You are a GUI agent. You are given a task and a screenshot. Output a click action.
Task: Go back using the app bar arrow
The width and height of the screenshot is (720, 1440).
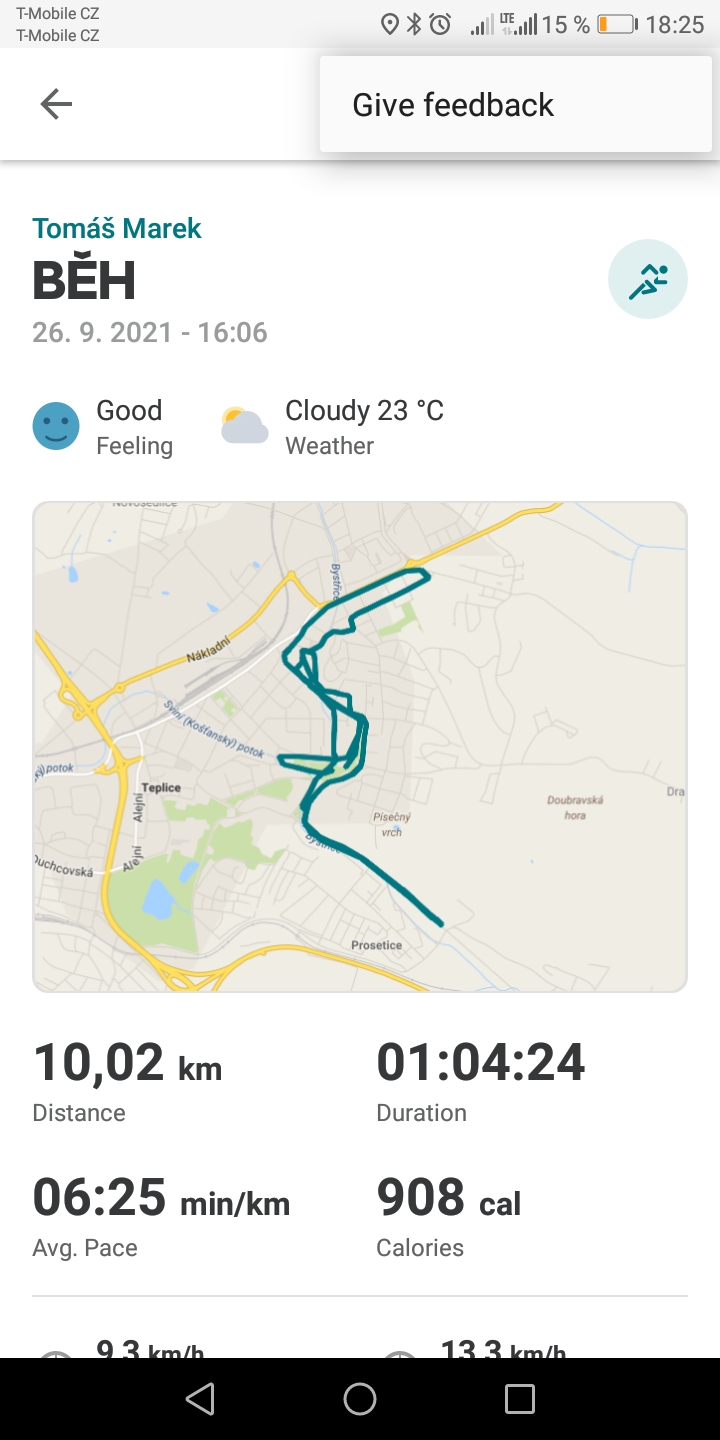point(56,104)
